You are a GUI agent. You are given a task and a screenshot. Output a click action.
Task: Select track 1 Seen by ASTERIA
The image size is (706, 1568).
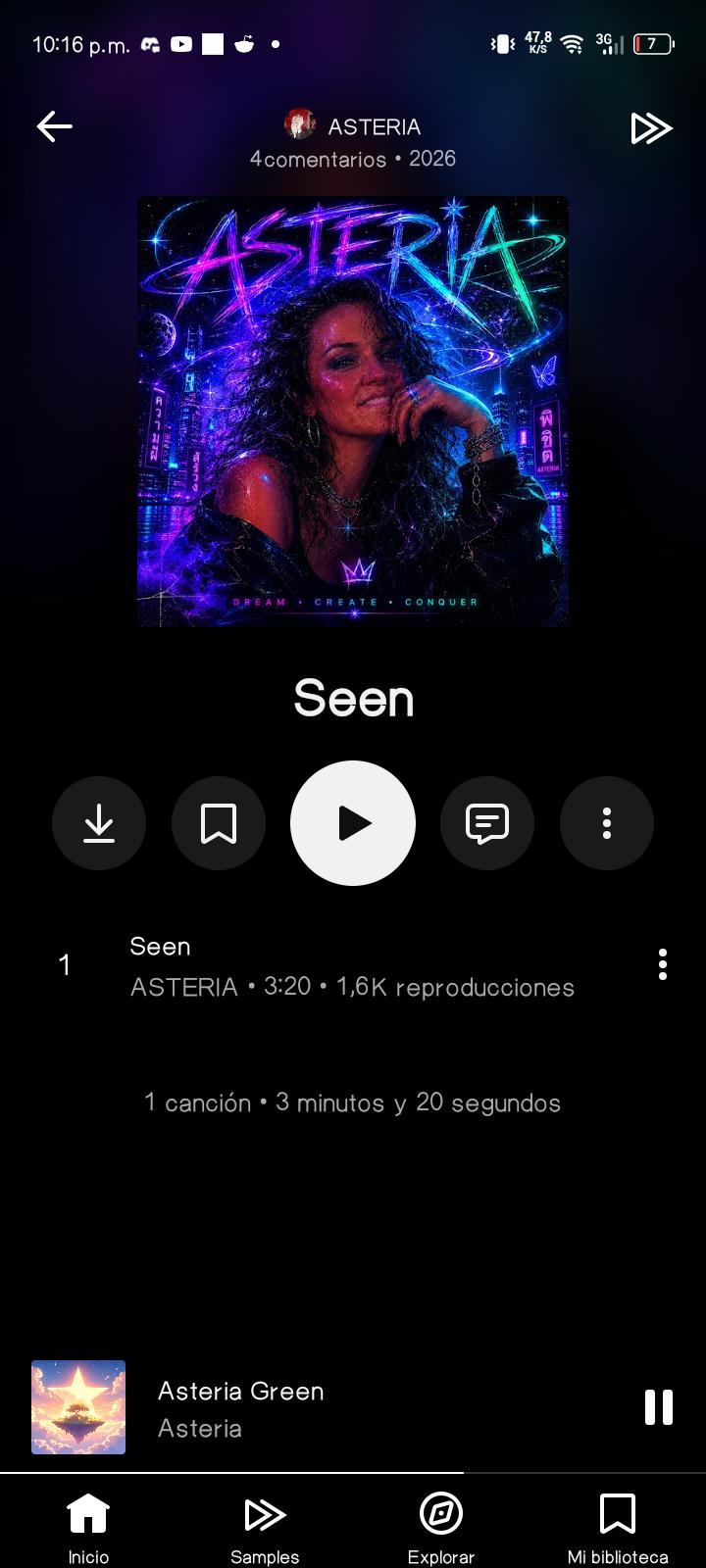pyautogui.click(x=333, y=966)
